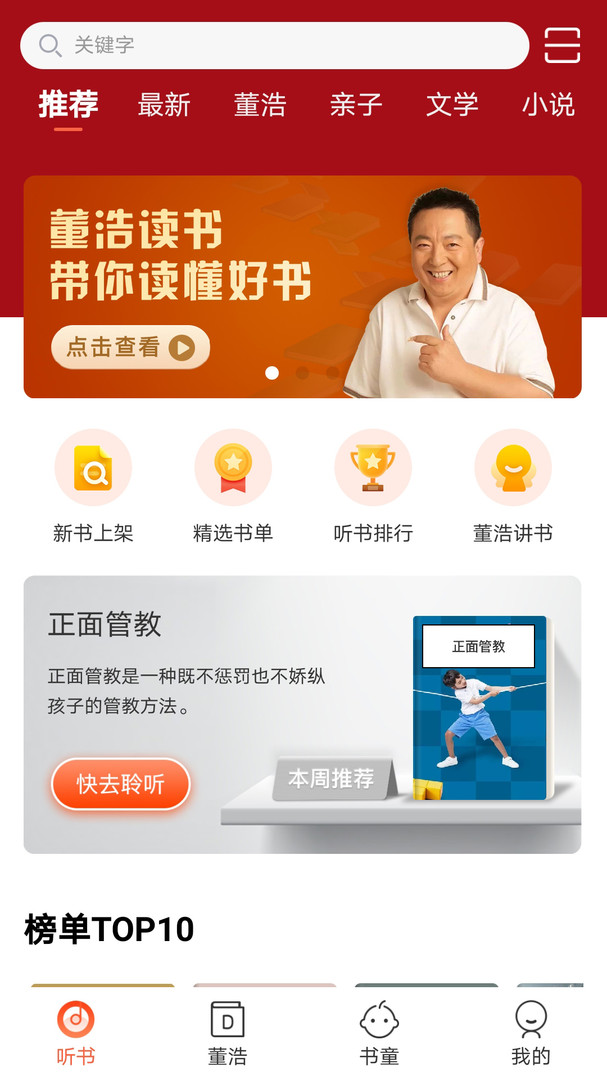Image resolution: width=607 pixels, height=1080 pixels.
Task: Switch to the 董浩 top tab
Action: click(260, 105)
